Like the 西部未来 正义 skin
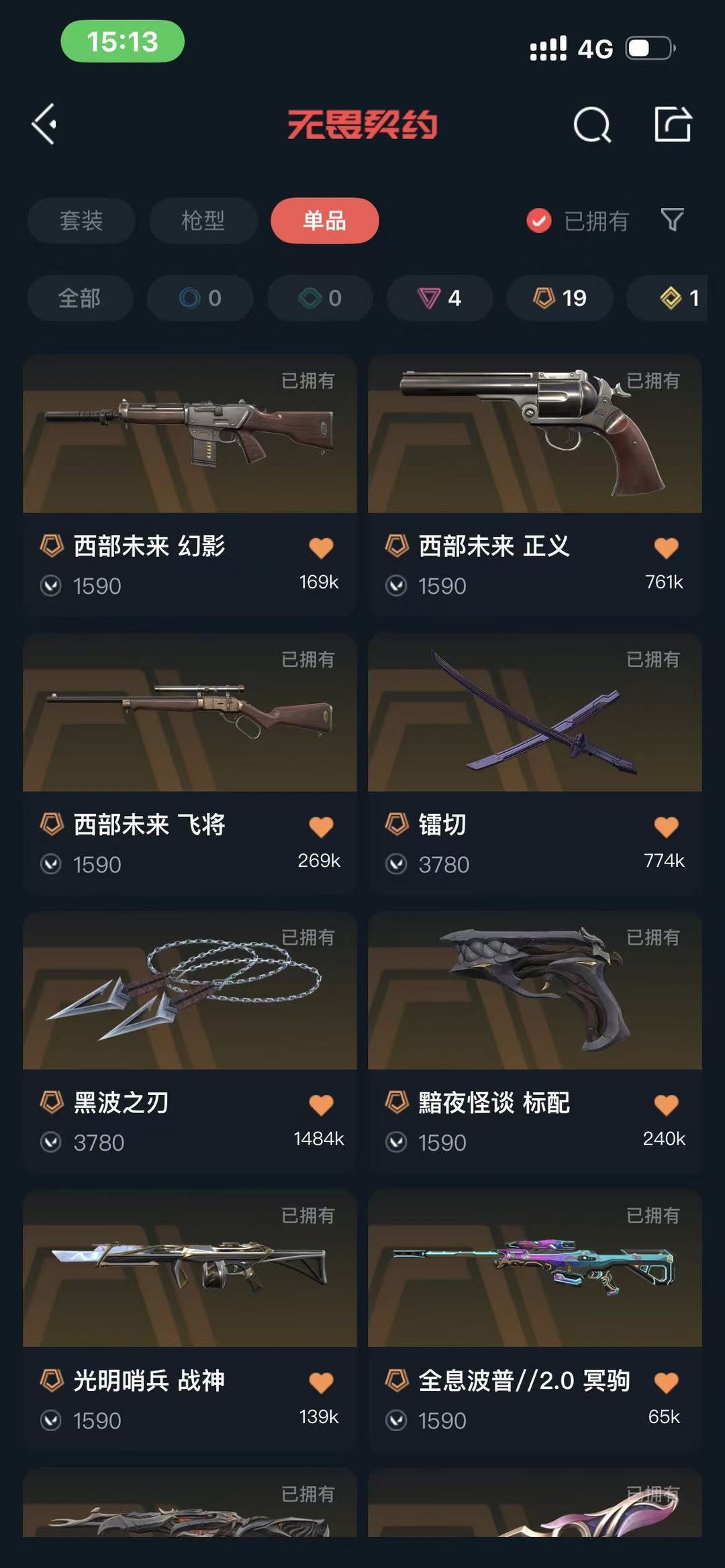Screen dimensions: 725x1568 (x=666, y=548)
